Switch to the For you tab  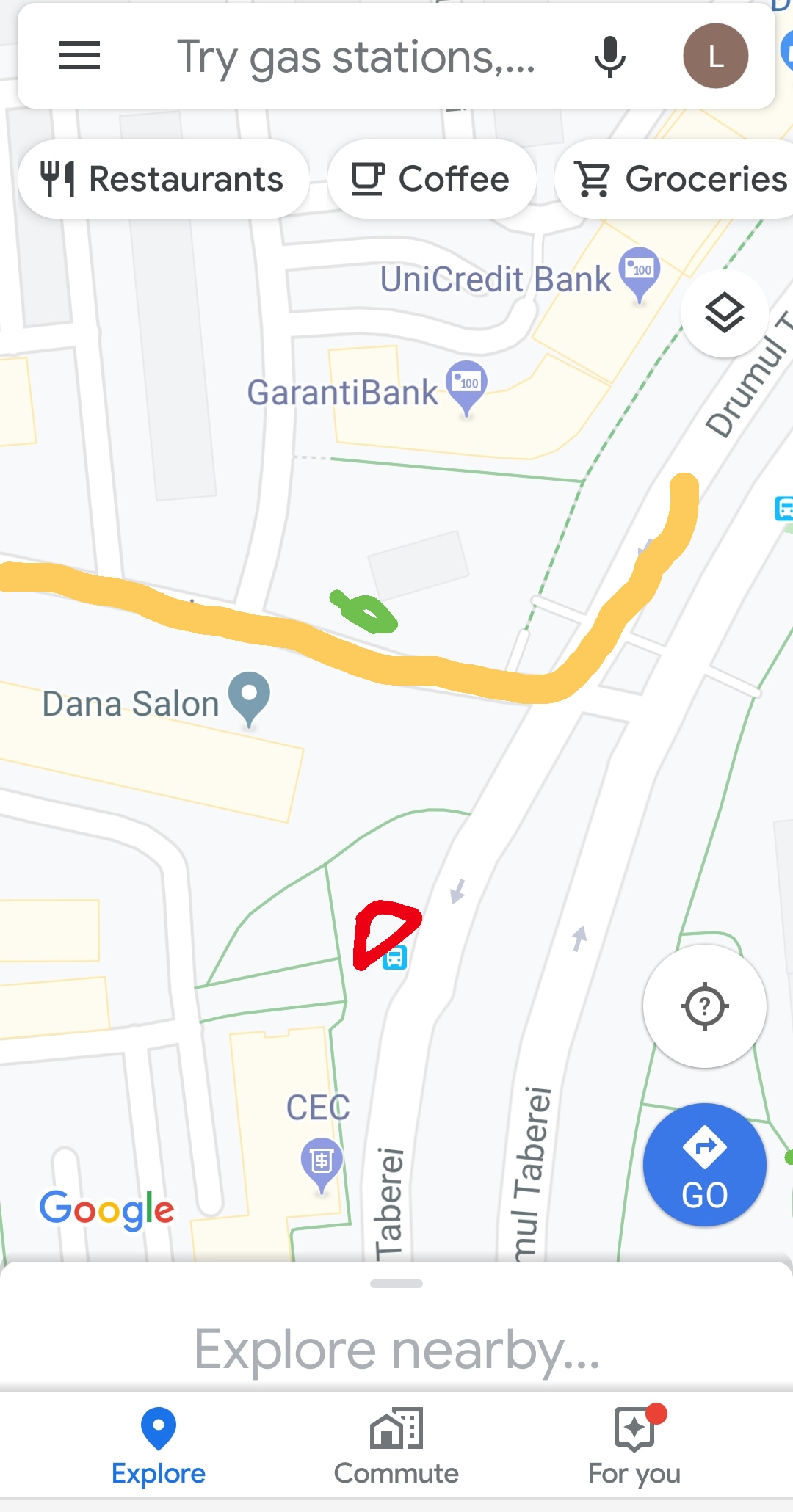tap(634, 1446)
